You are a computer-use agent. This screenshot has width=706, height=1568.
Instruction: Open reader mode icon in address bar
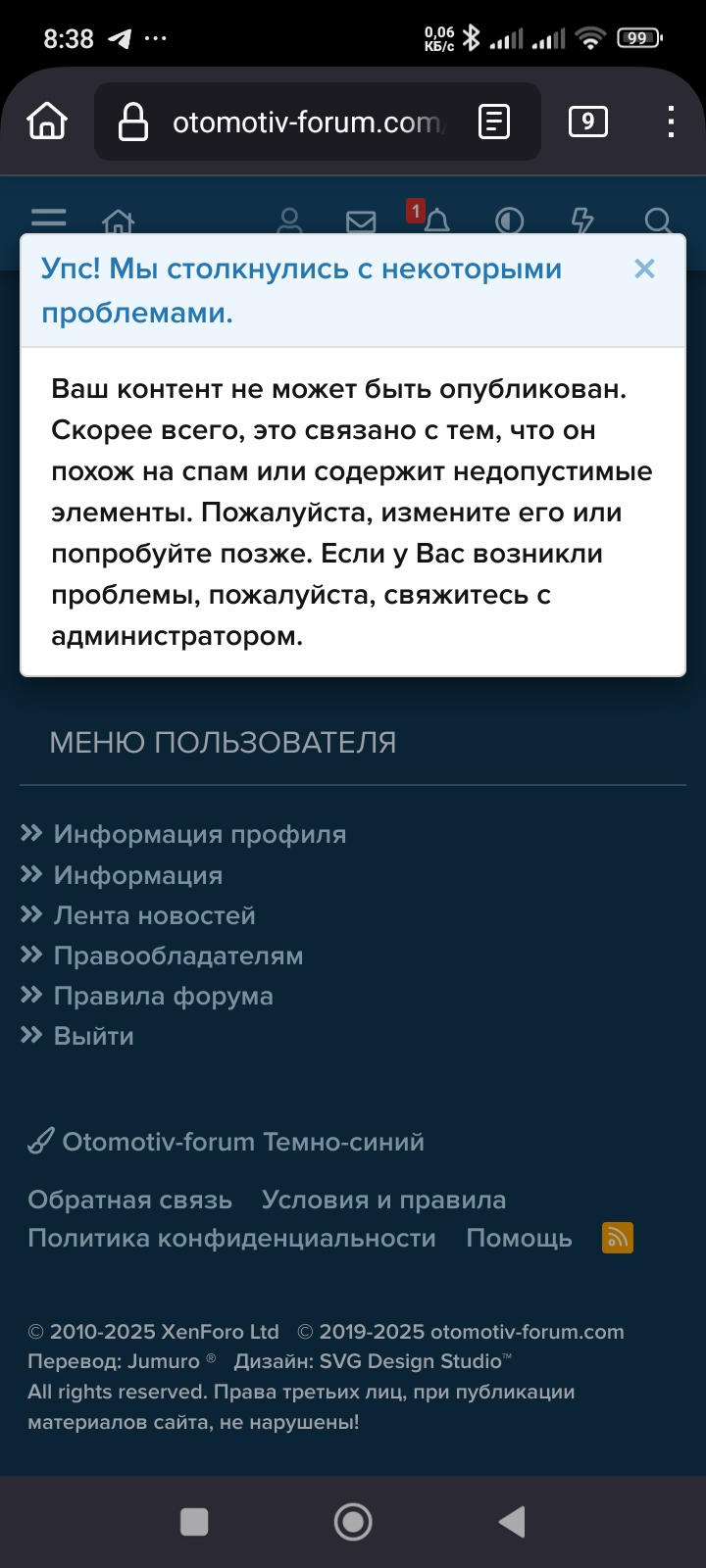coord(493,122)
